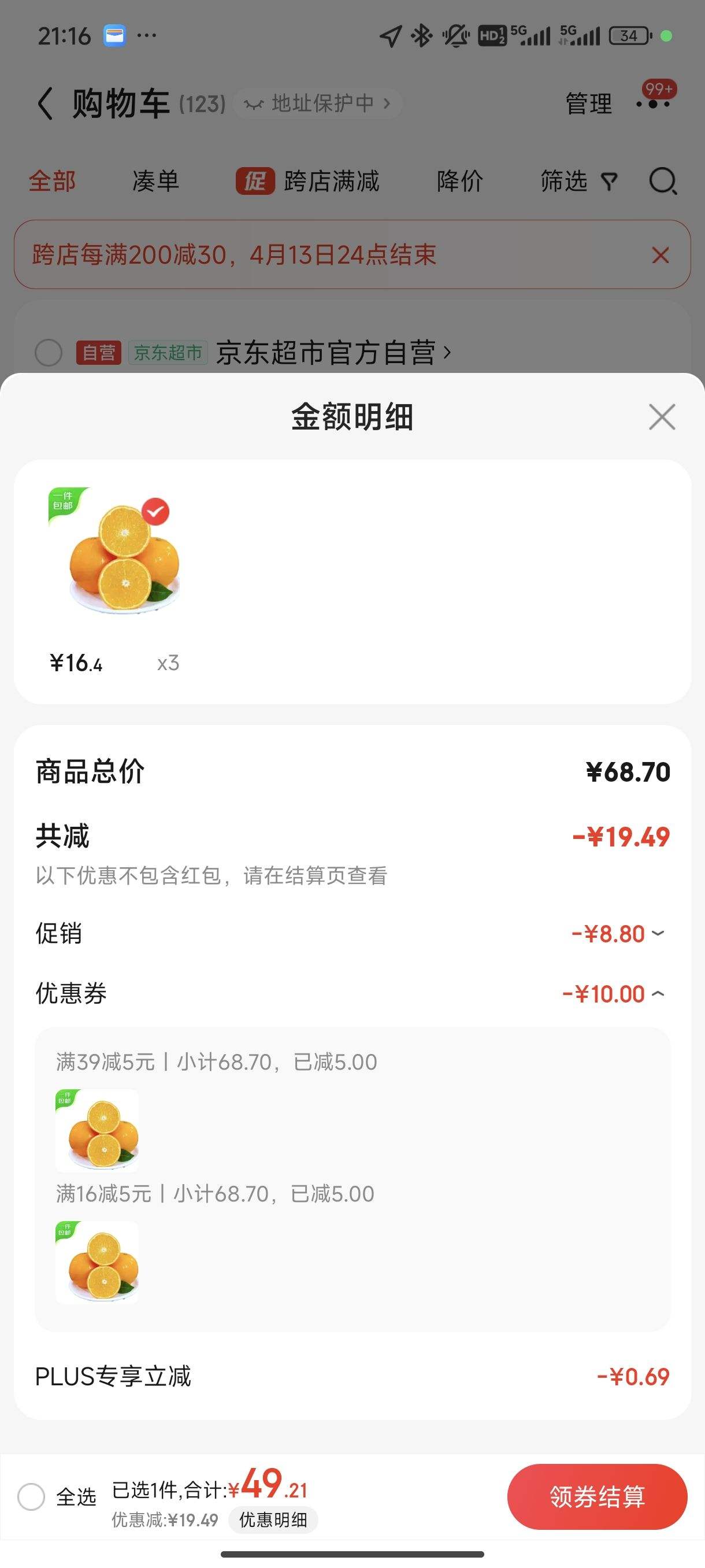This screenshot has height=1568, width=705.
Task: Tap 领券结算 to check out
Action: [597, 1497]
